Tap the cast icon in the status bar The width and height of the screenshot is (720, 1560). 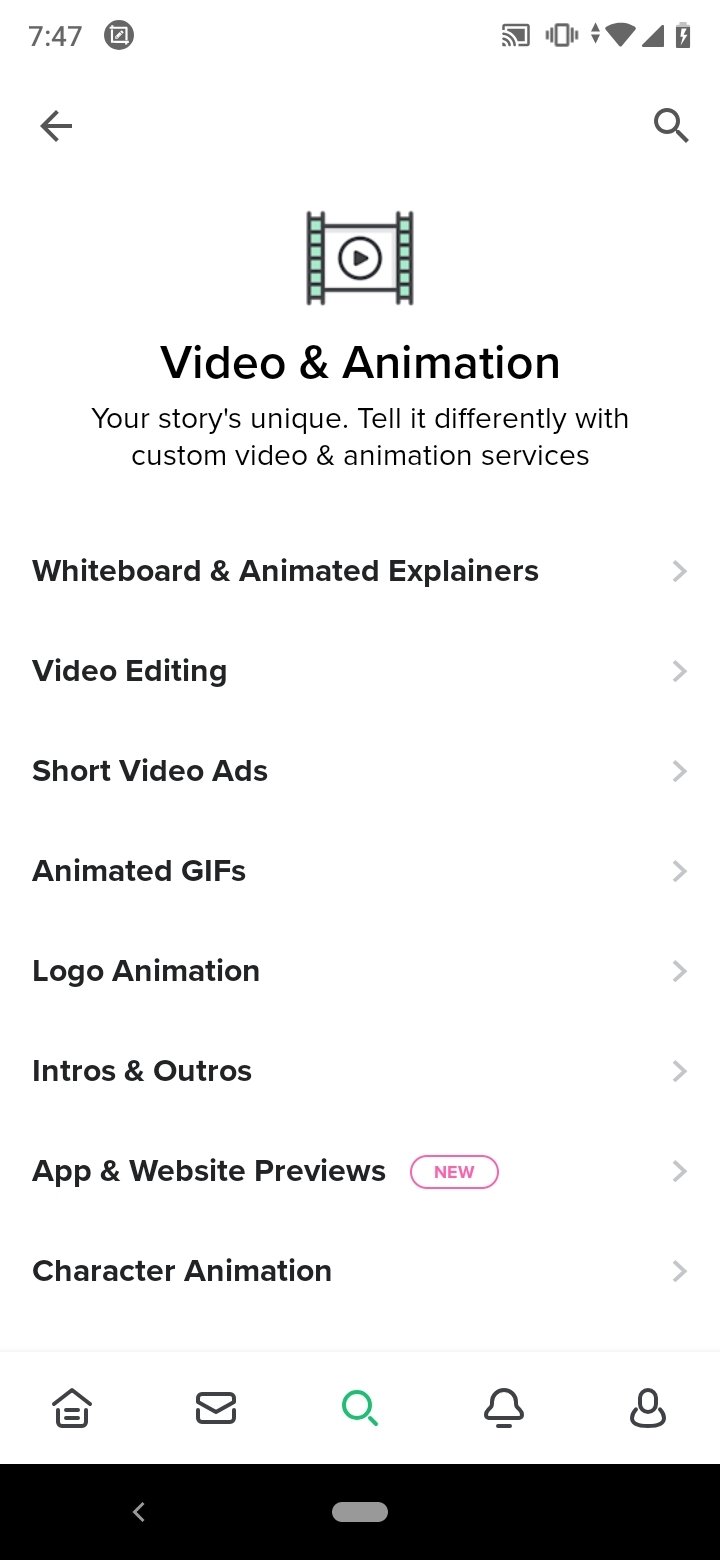click(x=515, y=35)
